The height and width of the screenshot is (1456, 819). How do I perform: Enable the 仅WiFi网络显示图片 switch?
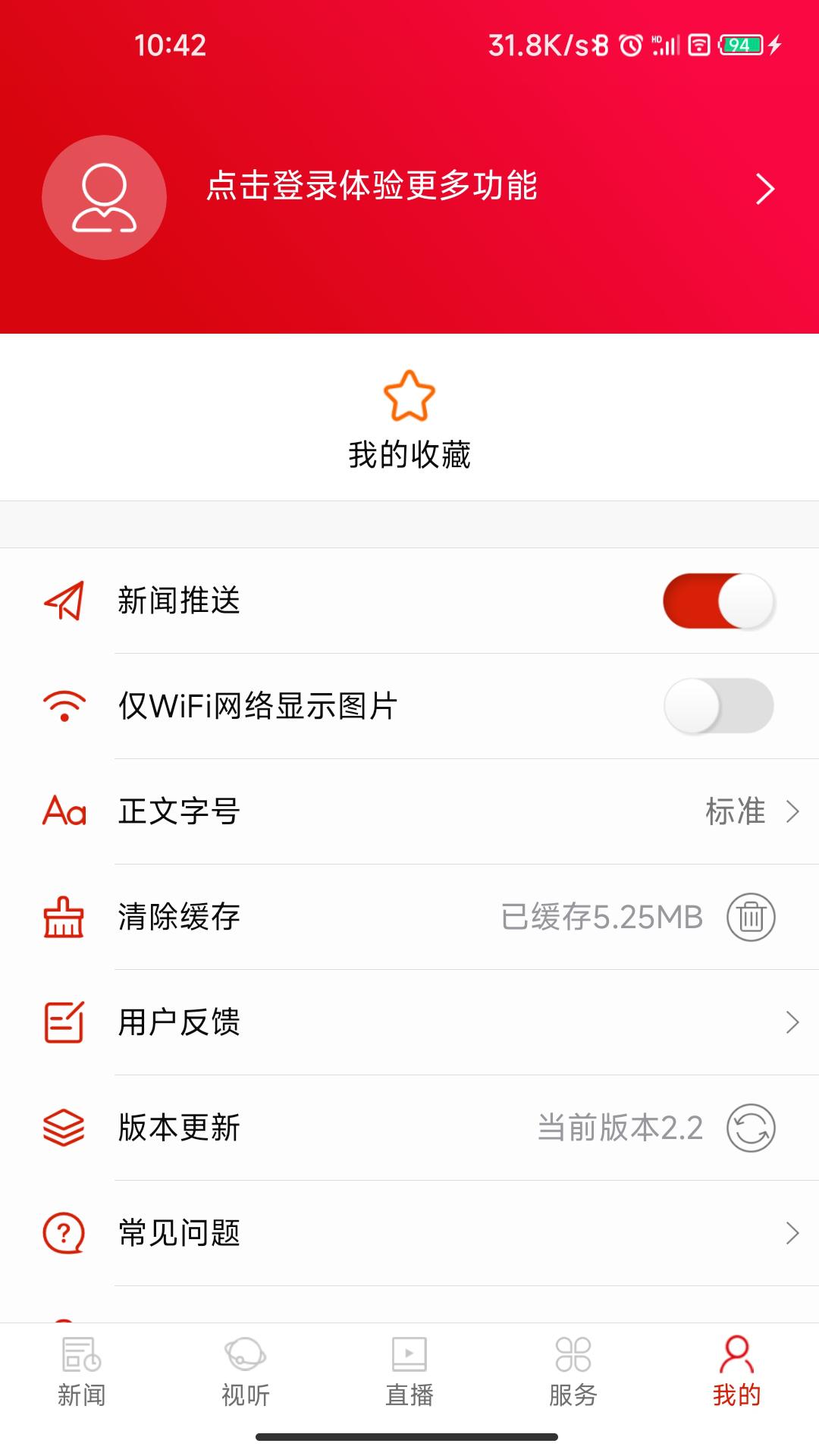point(717,705)
